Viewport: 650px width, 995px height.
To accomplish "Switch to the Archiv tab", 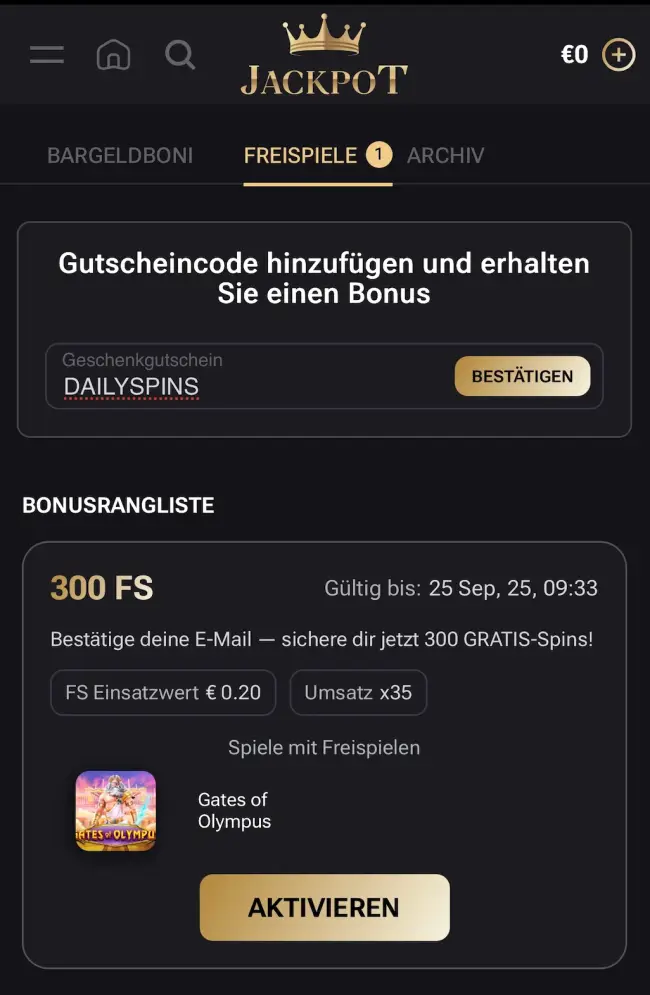I will tap(445, 156).
